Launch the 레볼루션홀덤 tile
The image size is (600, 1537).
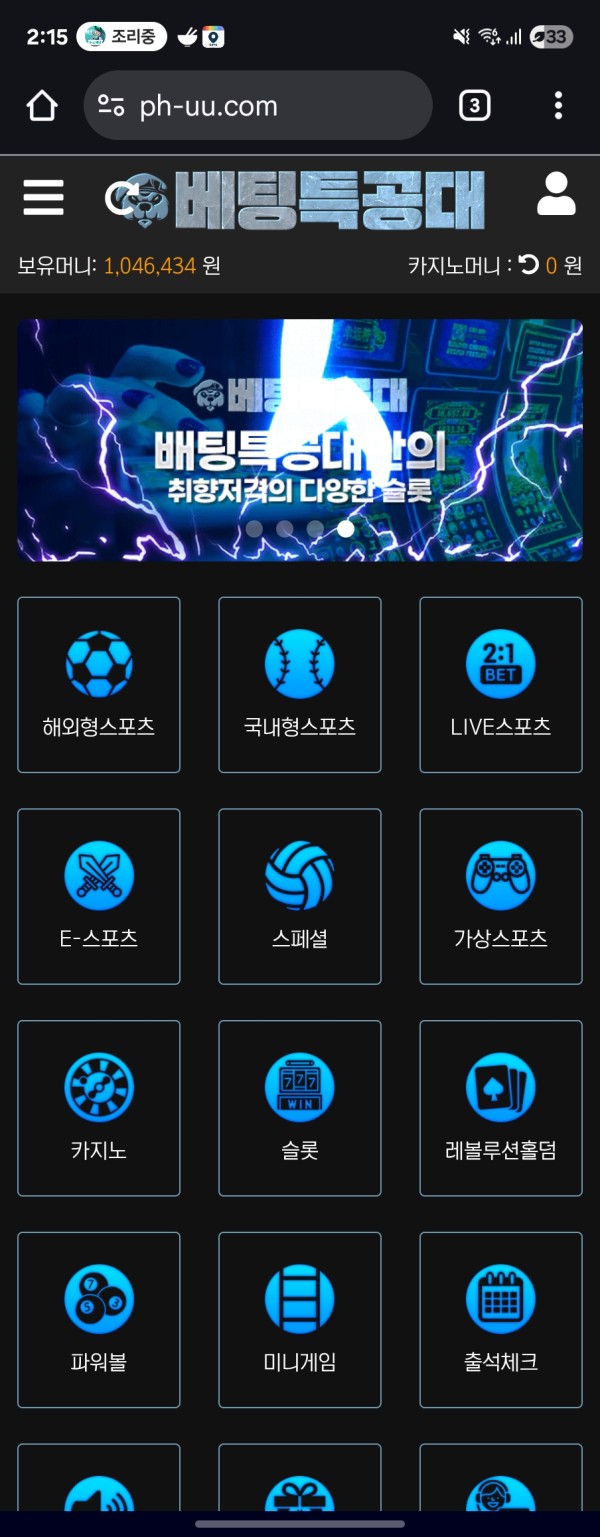[x=501, y=1108]
